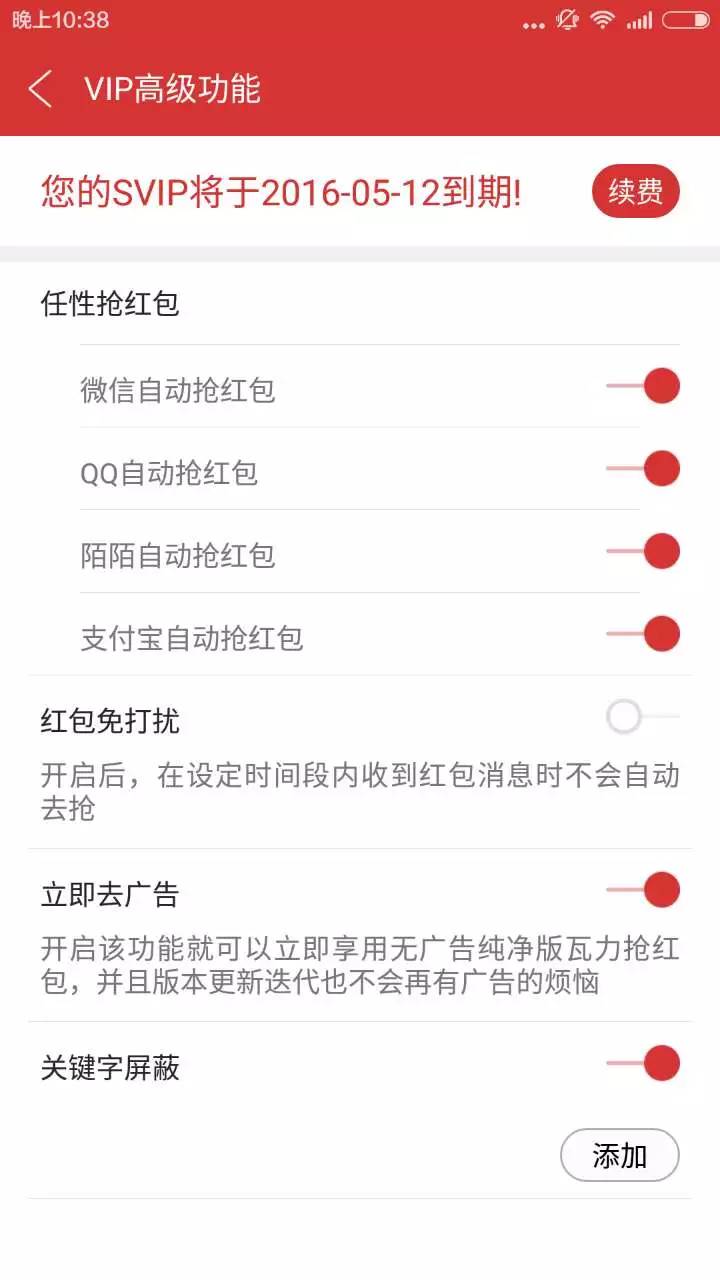The width and height of the screenshot is (720, 1280).
Task: Tap the 添加 button to add keywords
Action: (x=622, y=1155)
